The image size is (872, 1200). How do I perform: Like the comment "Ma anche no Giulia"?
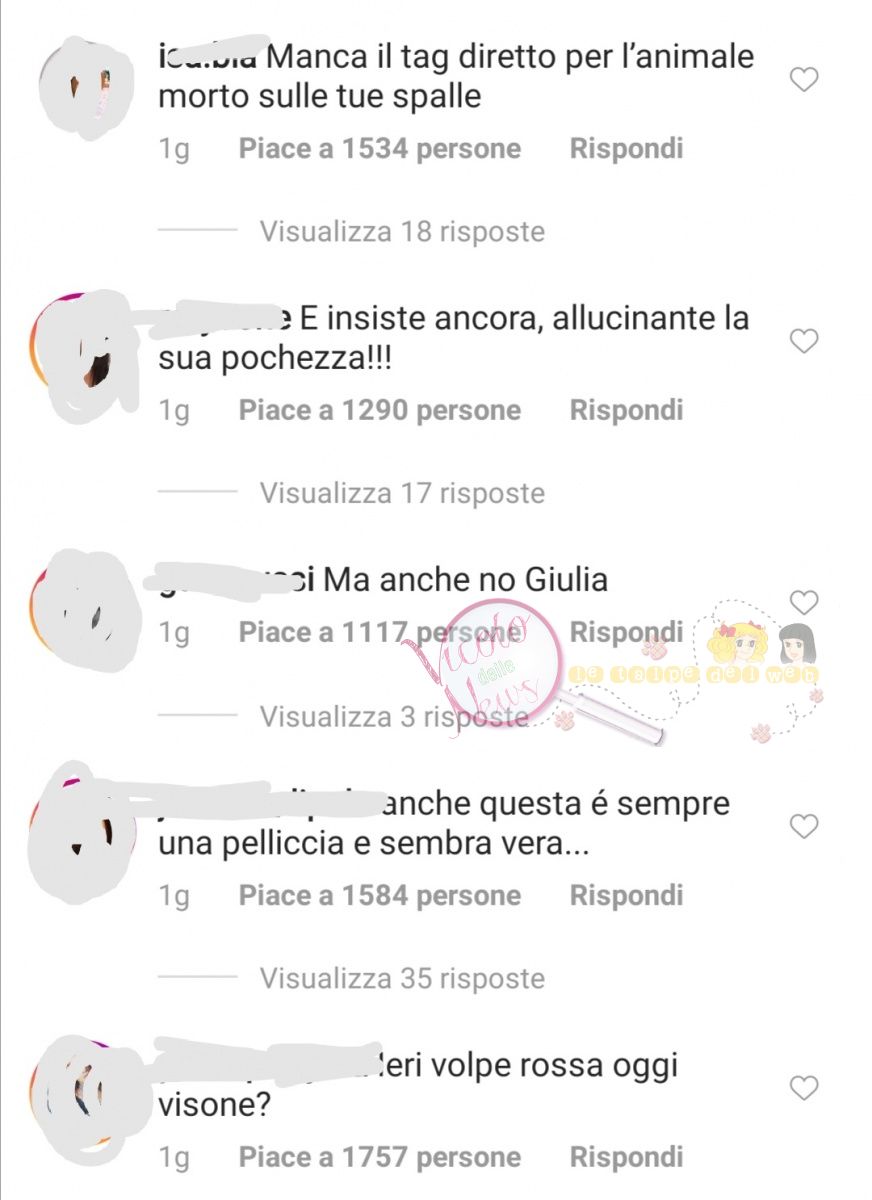pyautogui.click(x=804, y=602)
